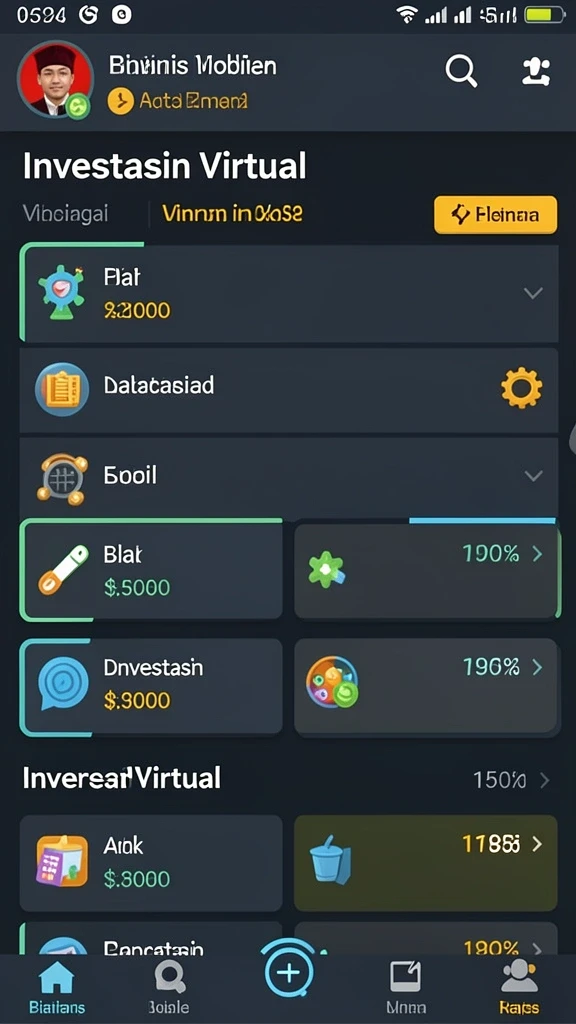The image size is (576, 1024).
Task: Tap the yellow Fleinaa button
Action: point(496,214)
